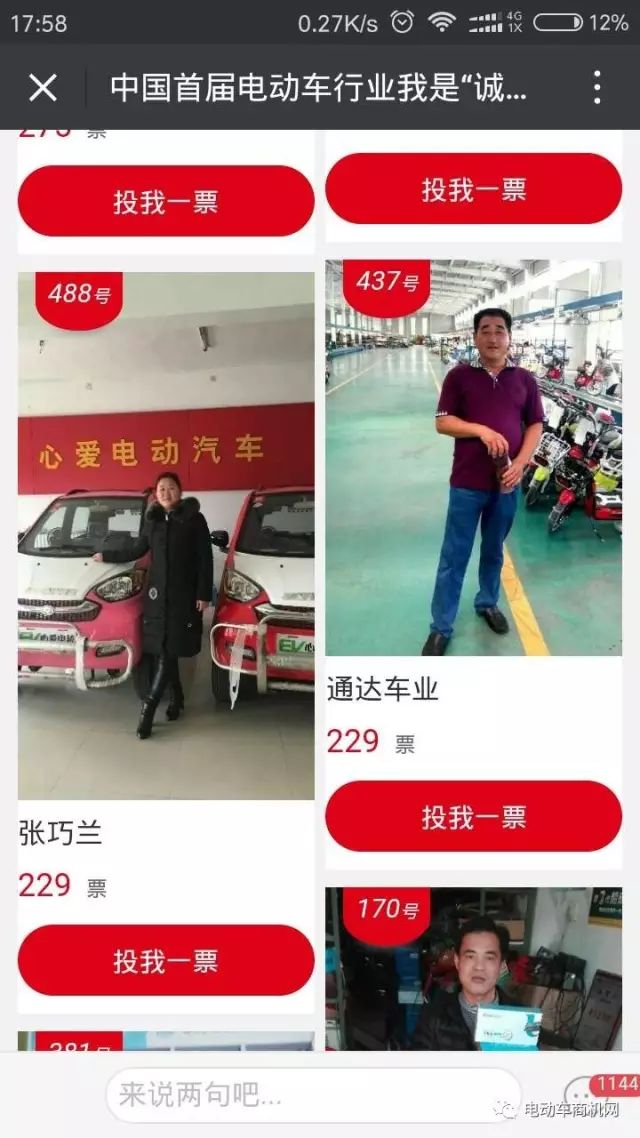Screen dimensions: 640x1138
Task: Vote for 通达车业 with 投我一票
Action: pos(473,816)
